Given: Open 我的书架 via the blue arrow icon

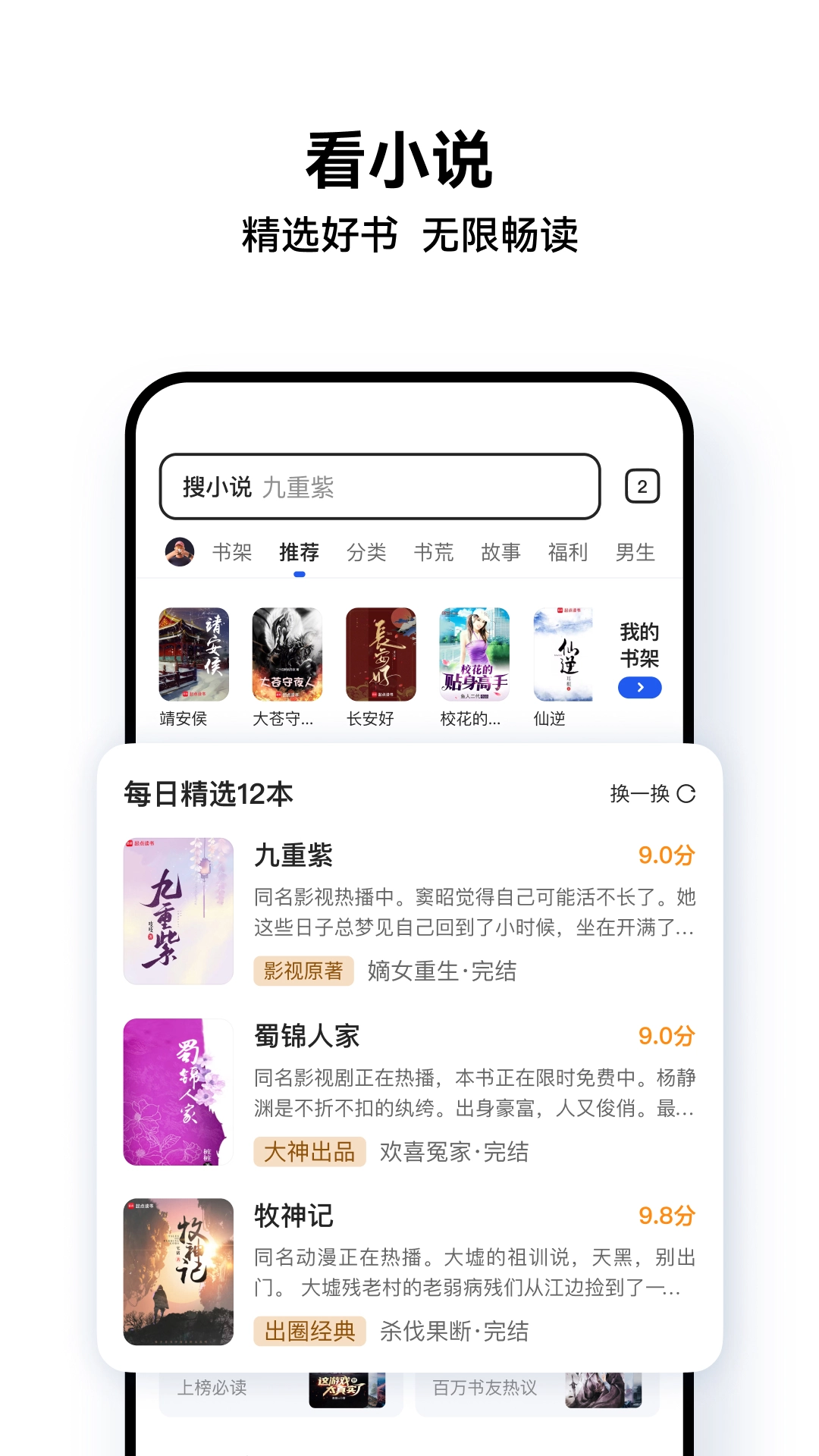Looking at the screenshot, I should click(x=639, y=688).
